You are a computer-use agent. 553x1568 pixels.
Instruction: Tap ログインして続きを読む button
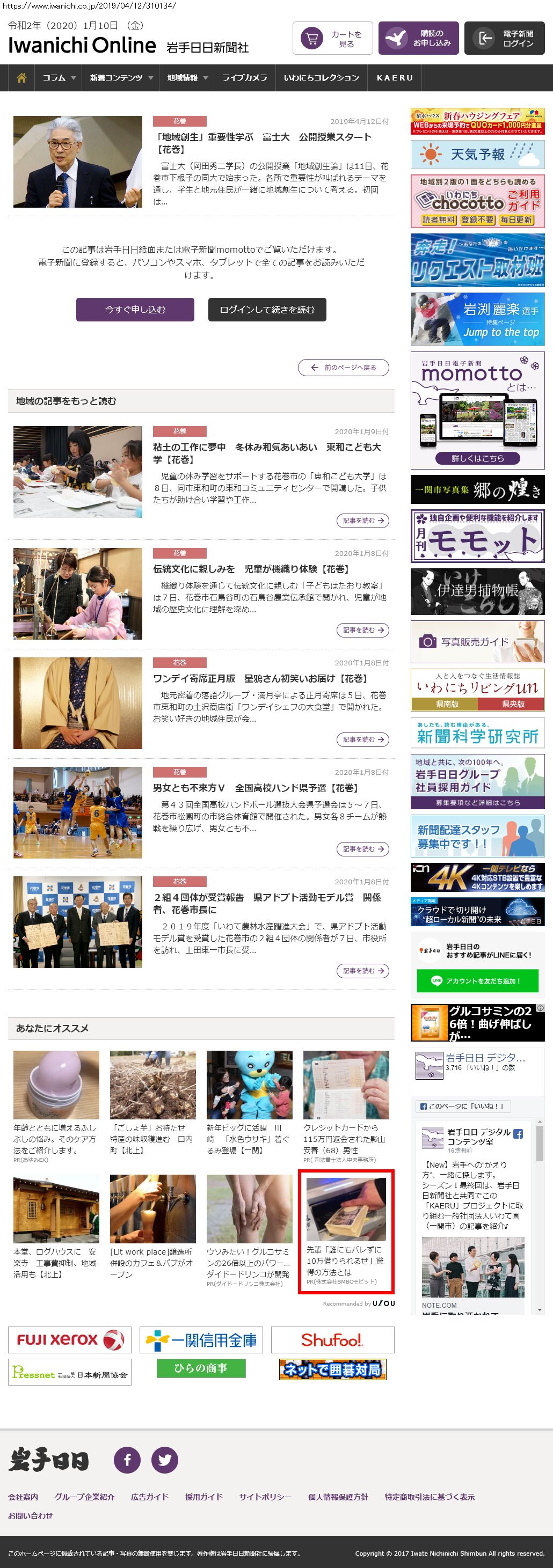[x=267, y=309]
